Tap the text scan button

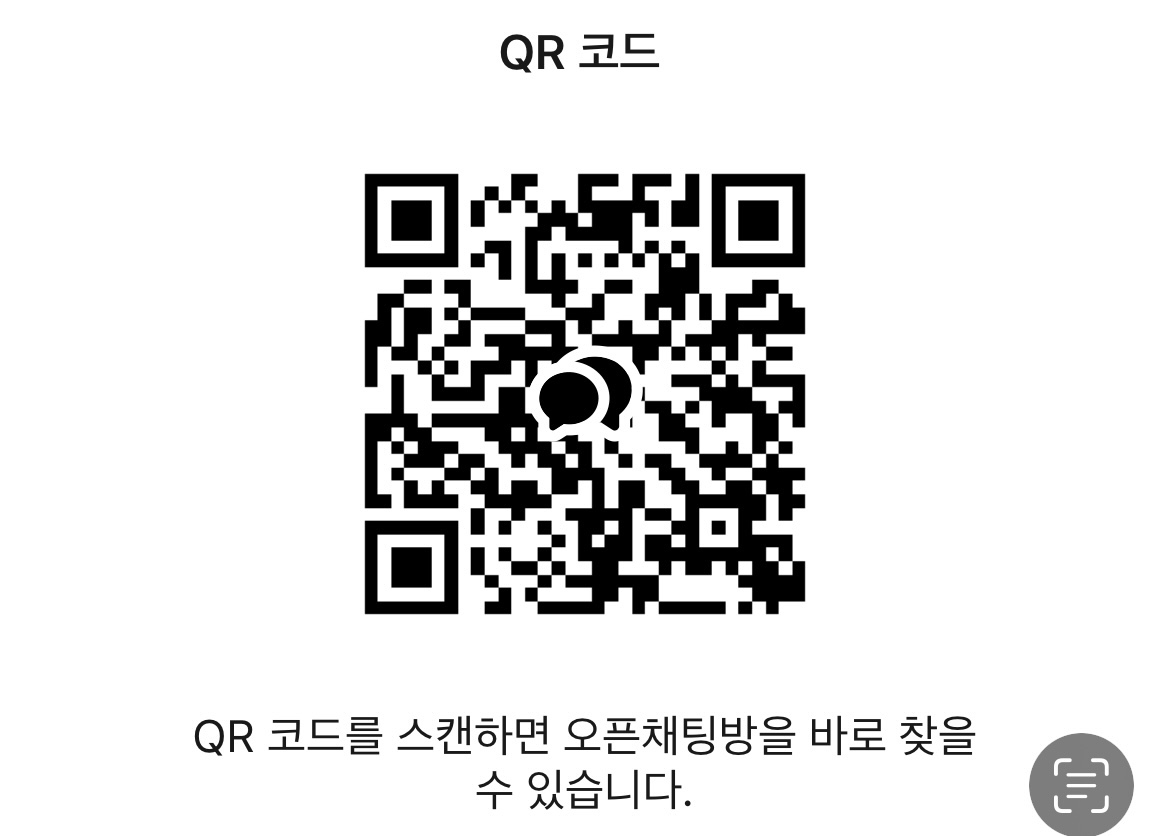coord(1081,785)
